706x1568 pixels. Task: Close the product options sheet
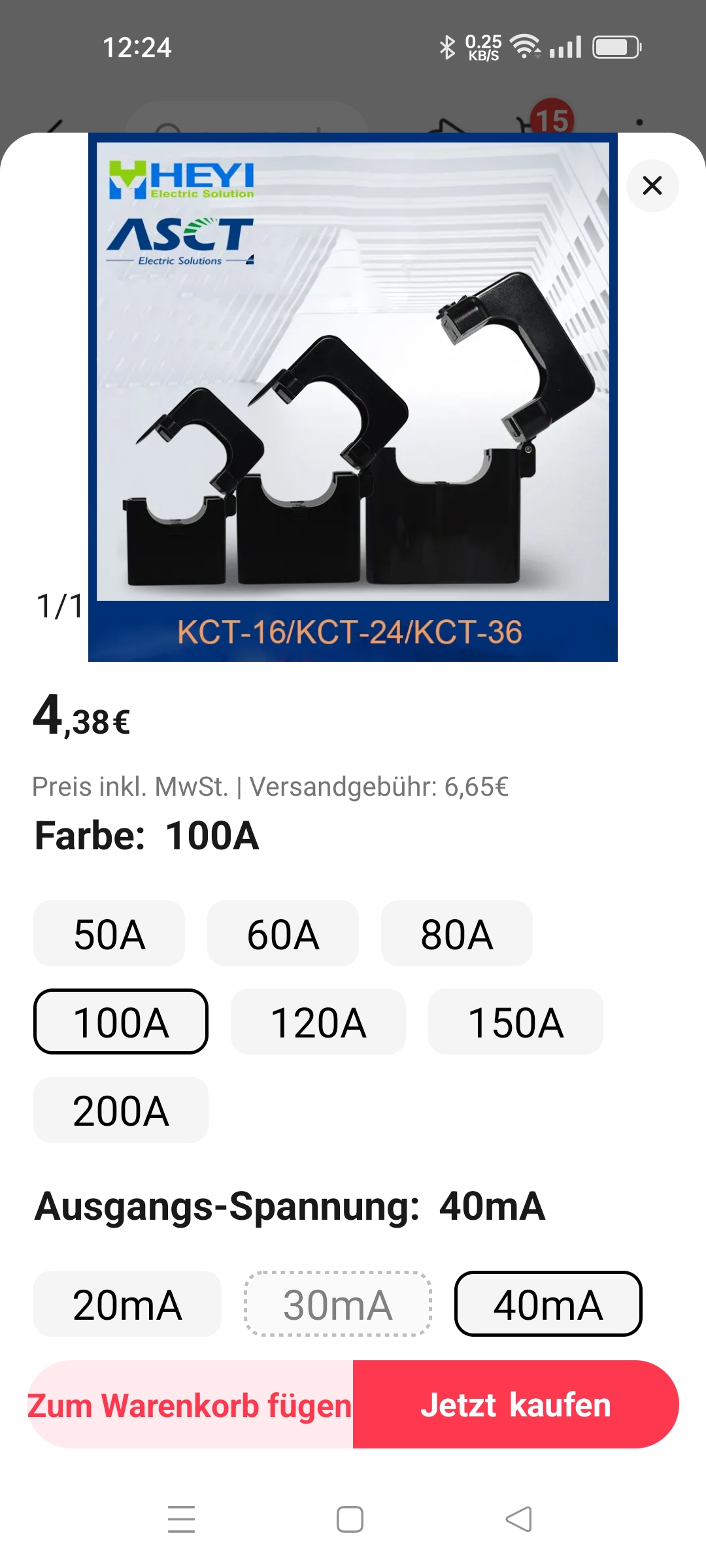tap(652, 186)
